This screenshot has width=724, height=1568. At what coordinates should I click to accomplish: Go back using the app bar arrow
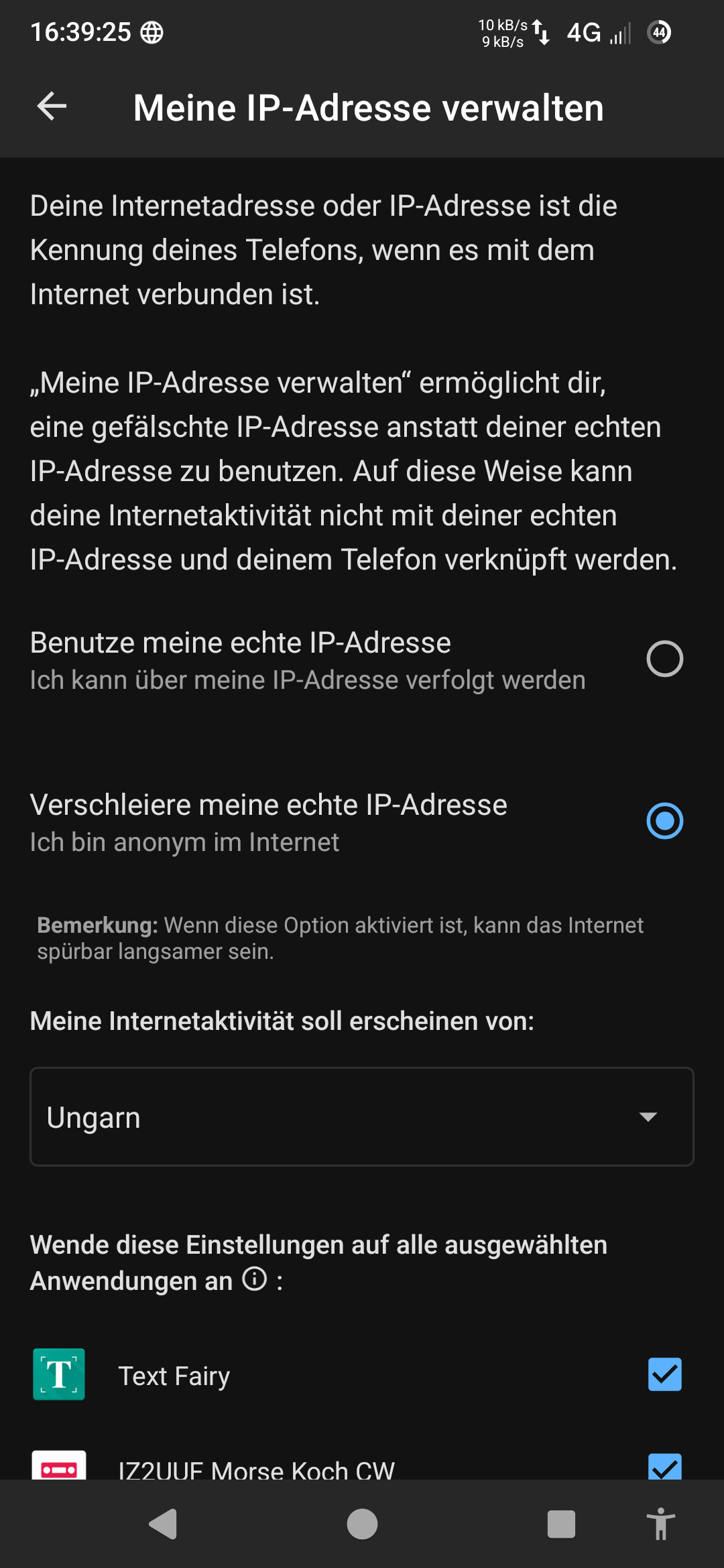(x=52, y=107)
